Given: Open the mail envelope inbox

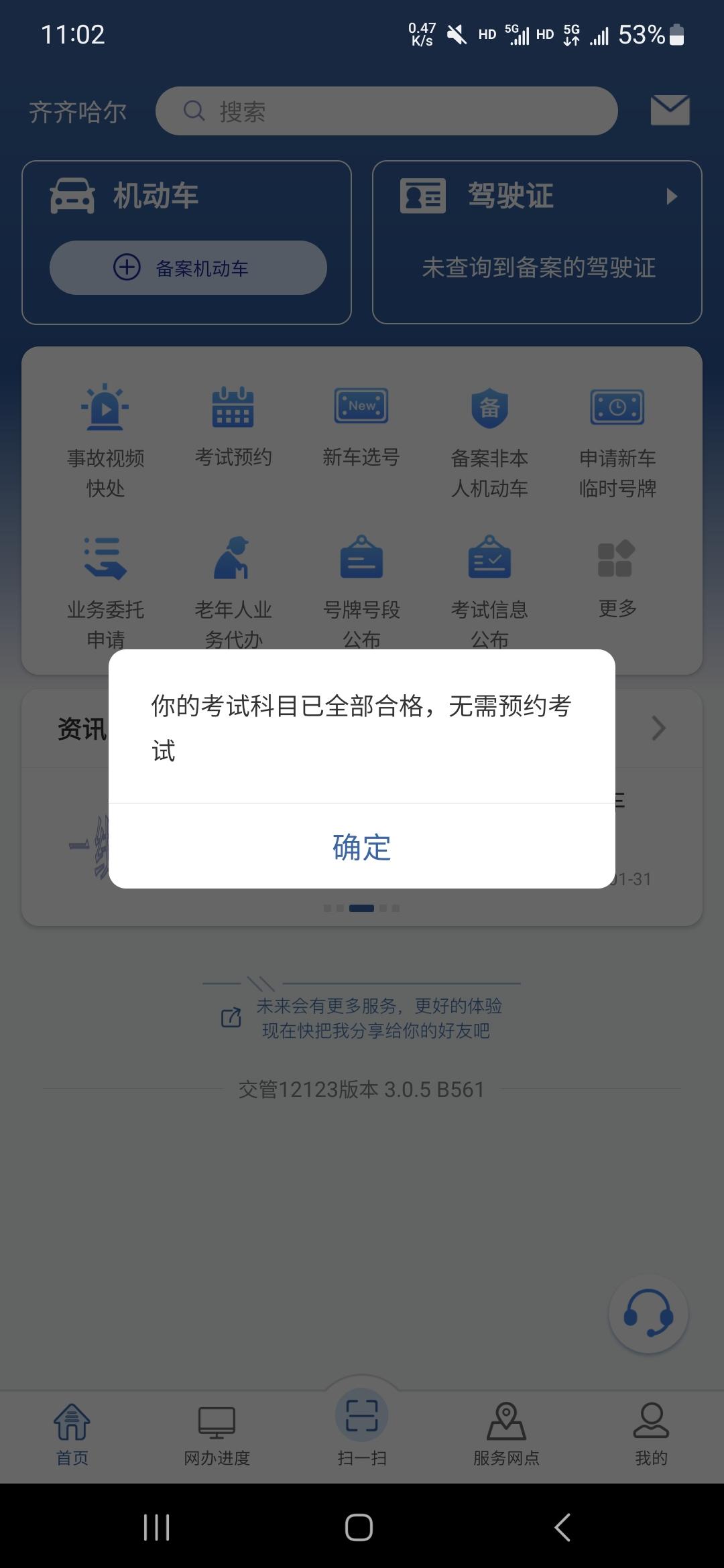Looking at the screenshot, I should click(670, 110).
